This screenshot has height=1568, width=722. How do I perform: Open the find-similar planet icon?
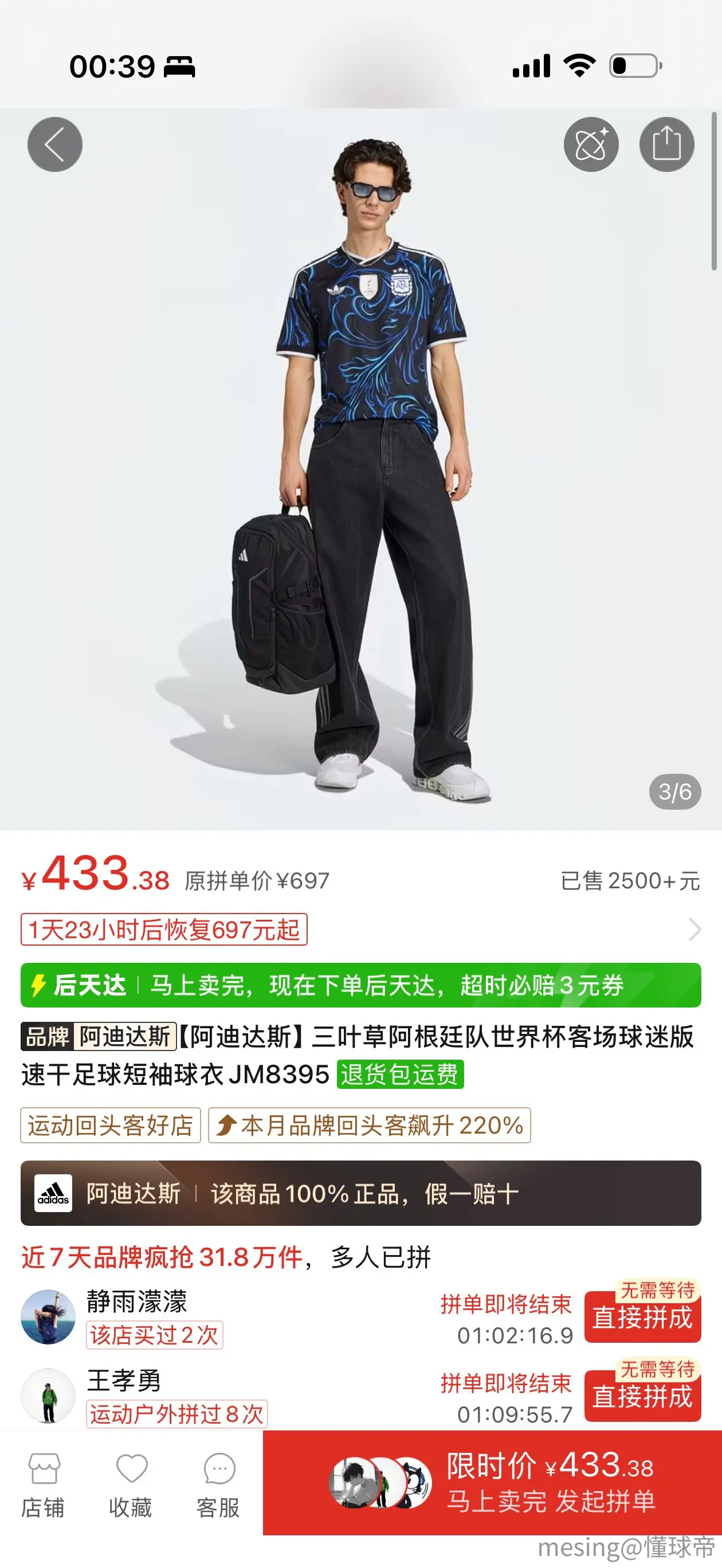pos(591,144)
